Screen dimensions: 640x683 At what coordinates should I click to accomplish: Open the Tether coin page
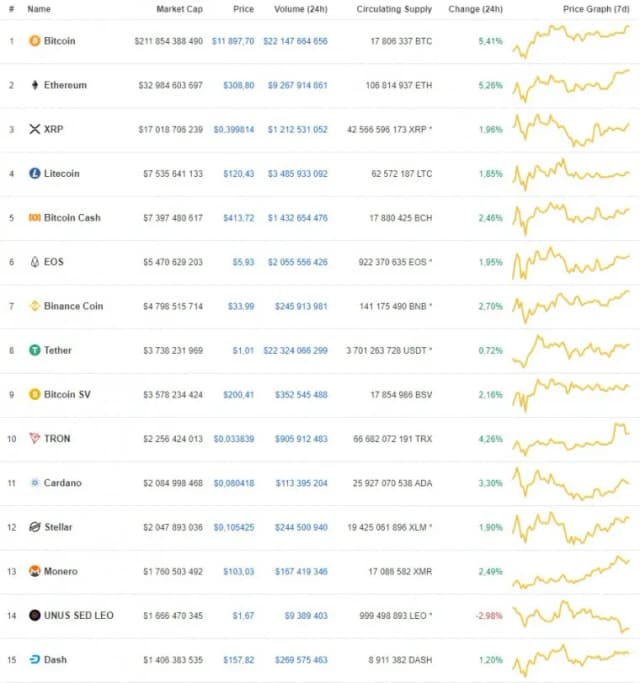[57, 350]
